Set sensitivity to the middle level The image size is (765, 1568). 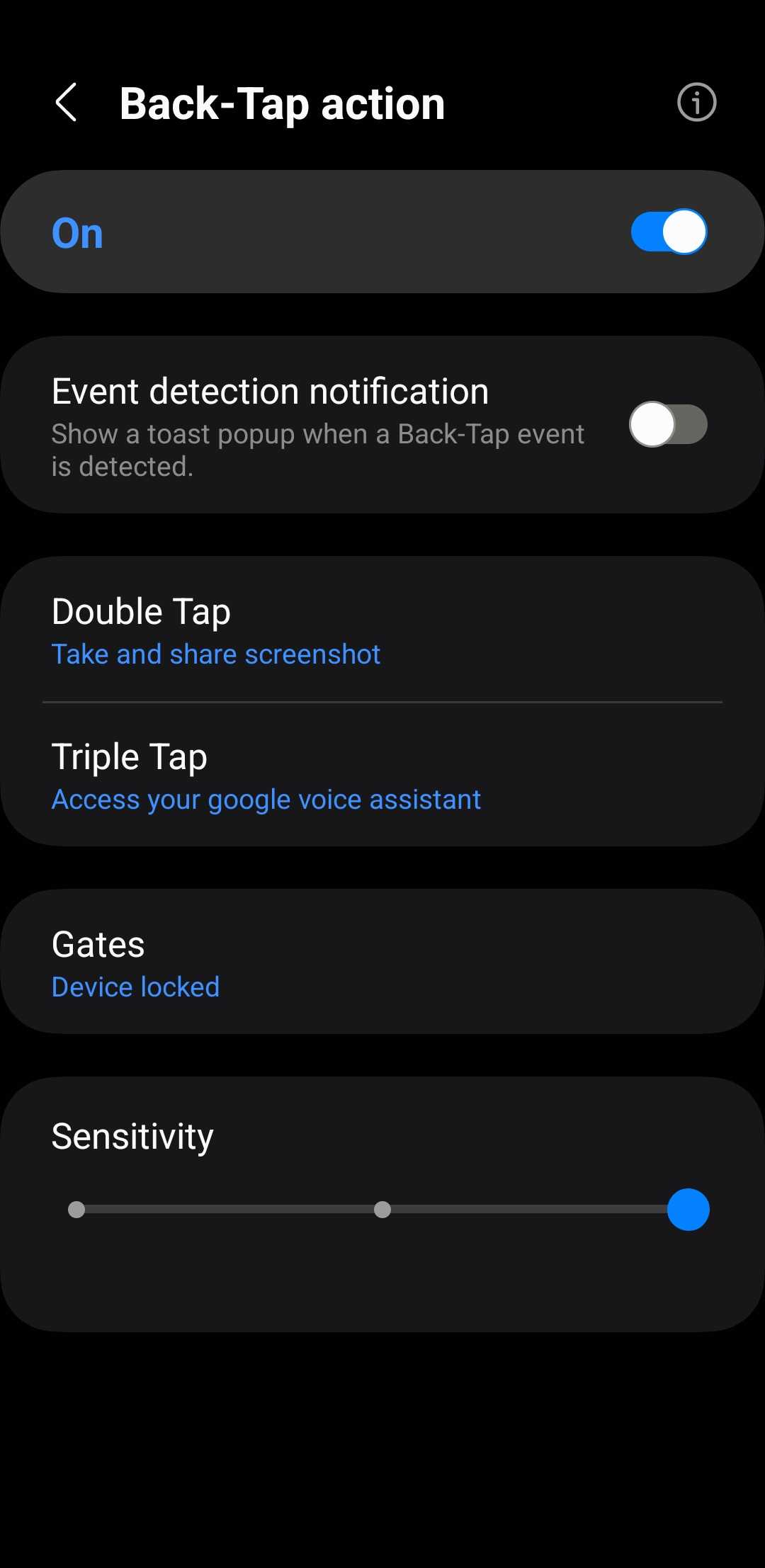(382, 1210)
